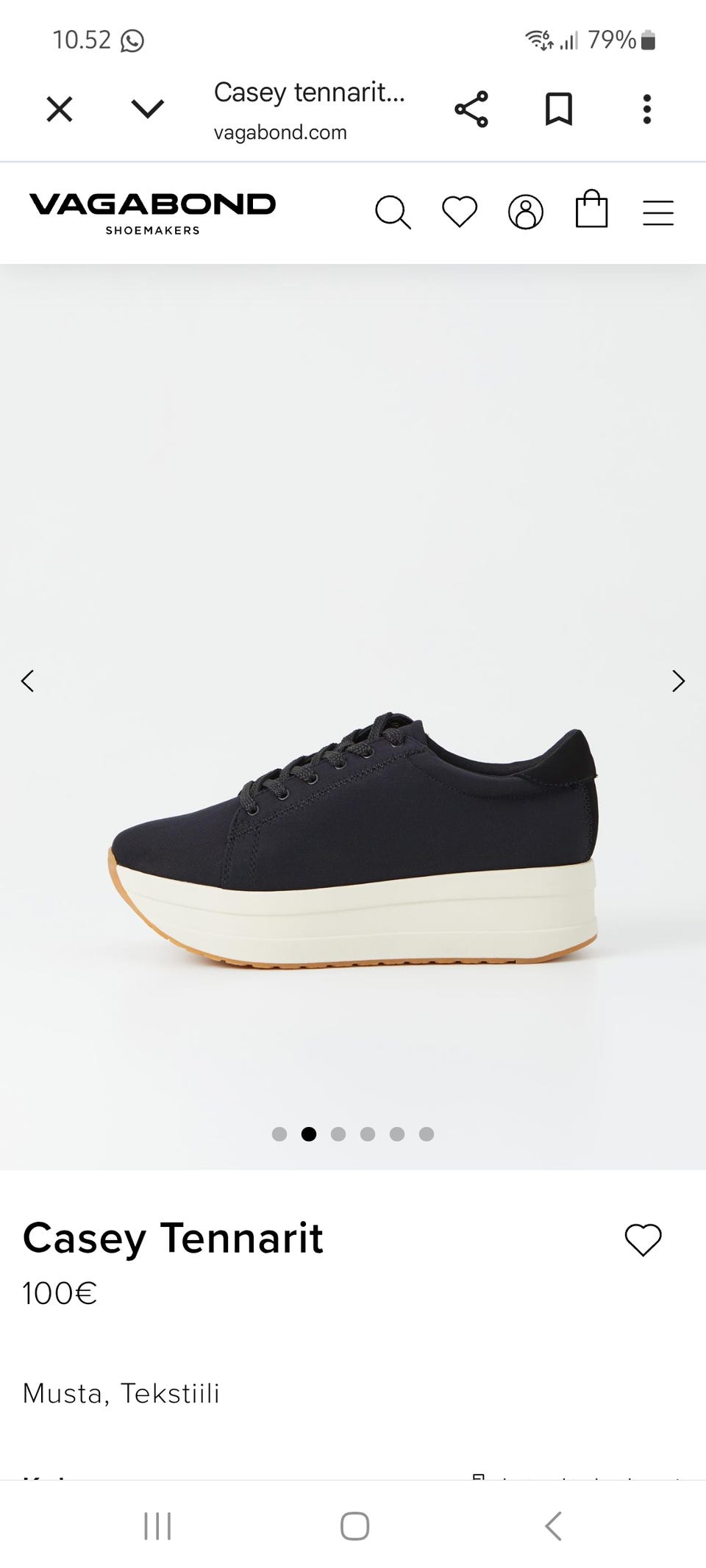The image size is (706, 1568).
Task: Tap the system back button
Action: point(553,1526)
